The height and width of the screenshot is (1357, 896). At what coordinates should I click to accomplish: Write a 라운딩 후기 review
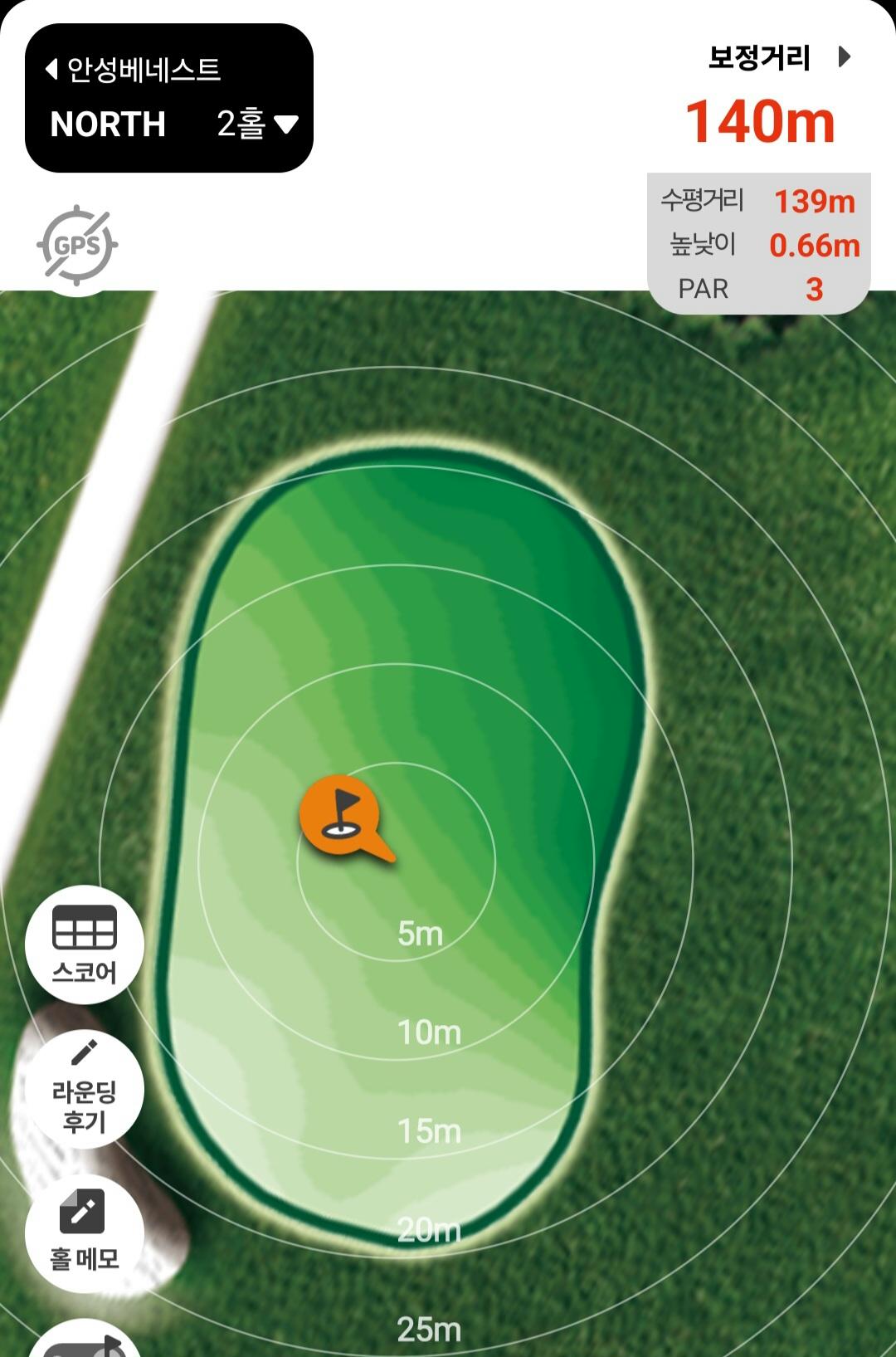click(85, 1089)
